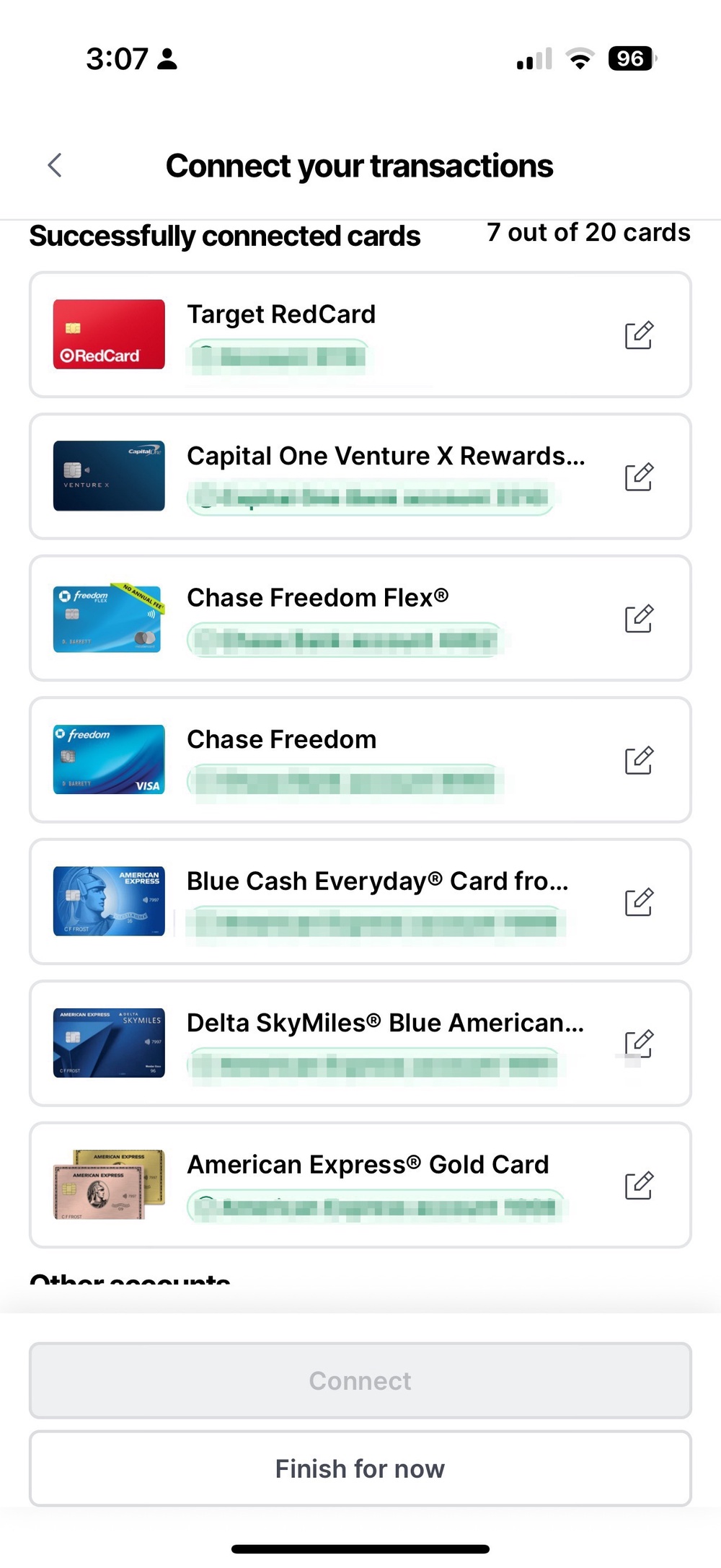Tap the Connect button
The width and height of the screenshot is (721, 1568).
click(x=360, y=1380)
